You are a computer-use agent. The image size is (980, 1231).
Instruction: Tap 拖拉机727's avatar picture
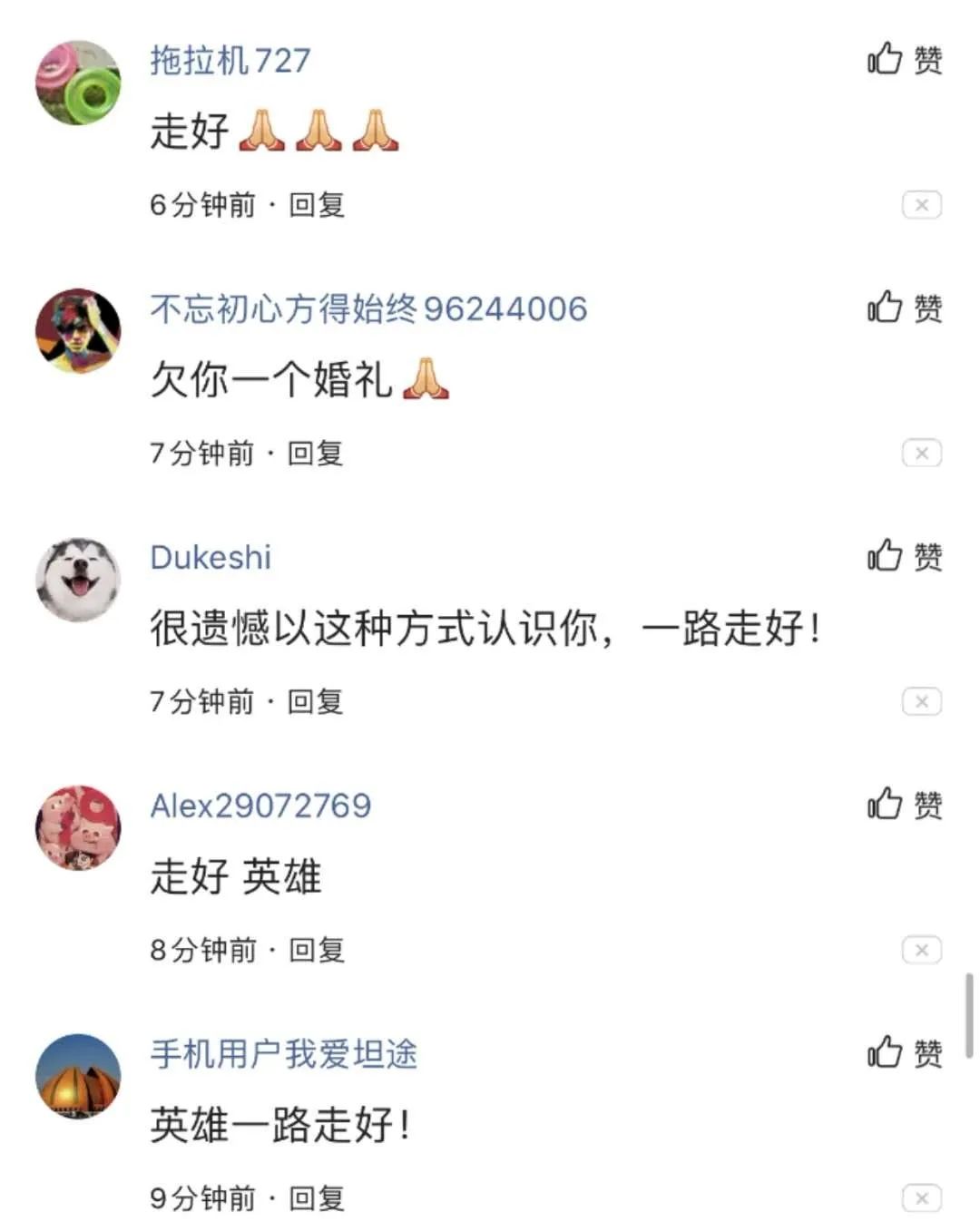pos(78,83)
